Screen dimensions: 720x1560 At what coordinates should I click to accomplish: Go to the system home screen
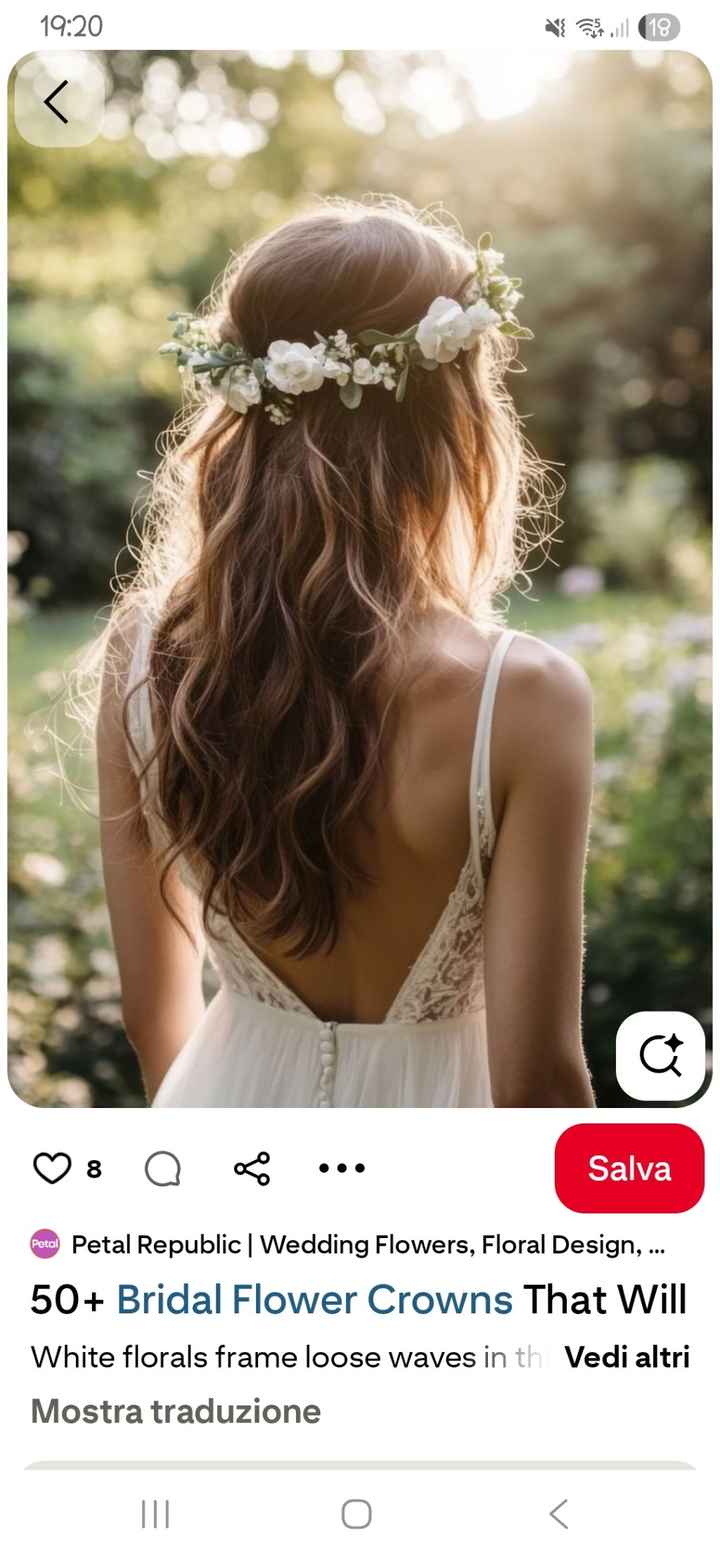click(357, 1514)
